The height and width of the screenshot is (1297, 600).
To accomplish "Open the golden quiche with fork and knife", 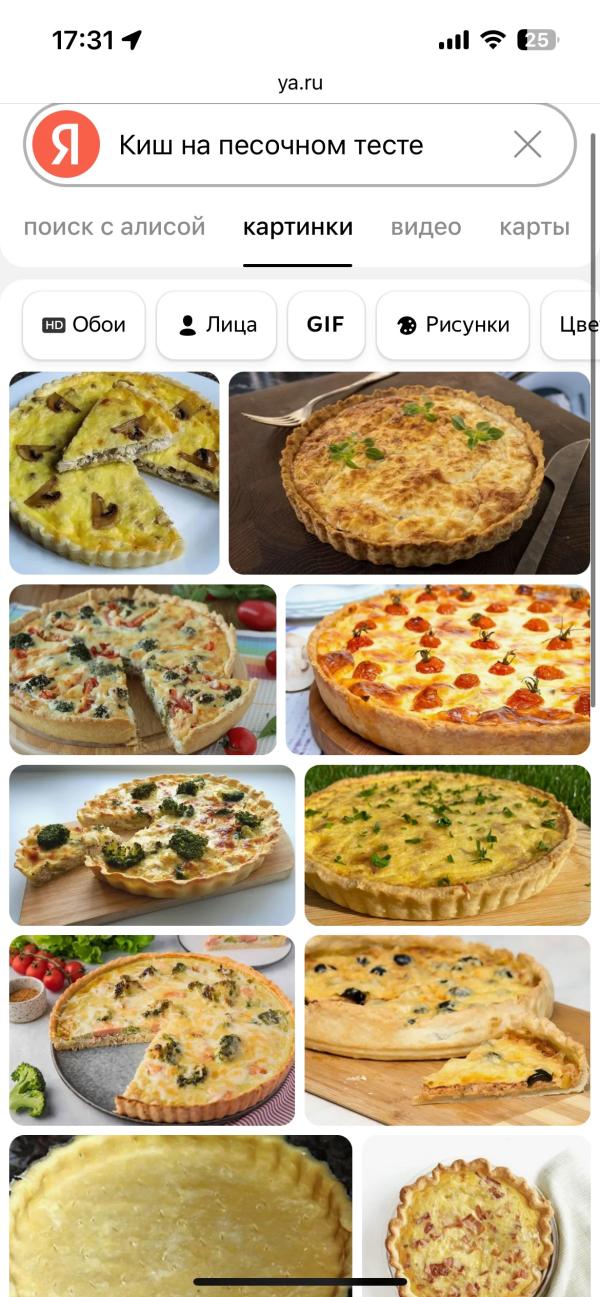I will (409, 472).
